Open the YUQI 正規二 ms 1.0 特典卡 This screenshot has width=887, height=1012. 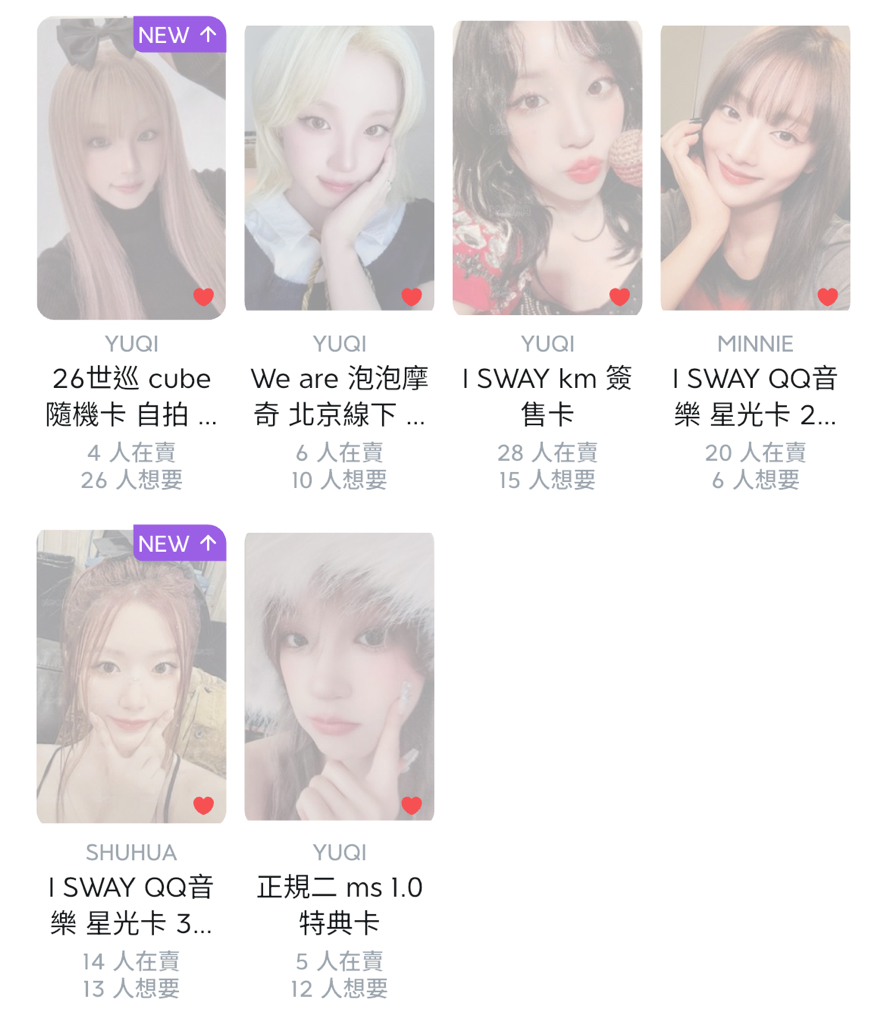(x=339, y=677)
